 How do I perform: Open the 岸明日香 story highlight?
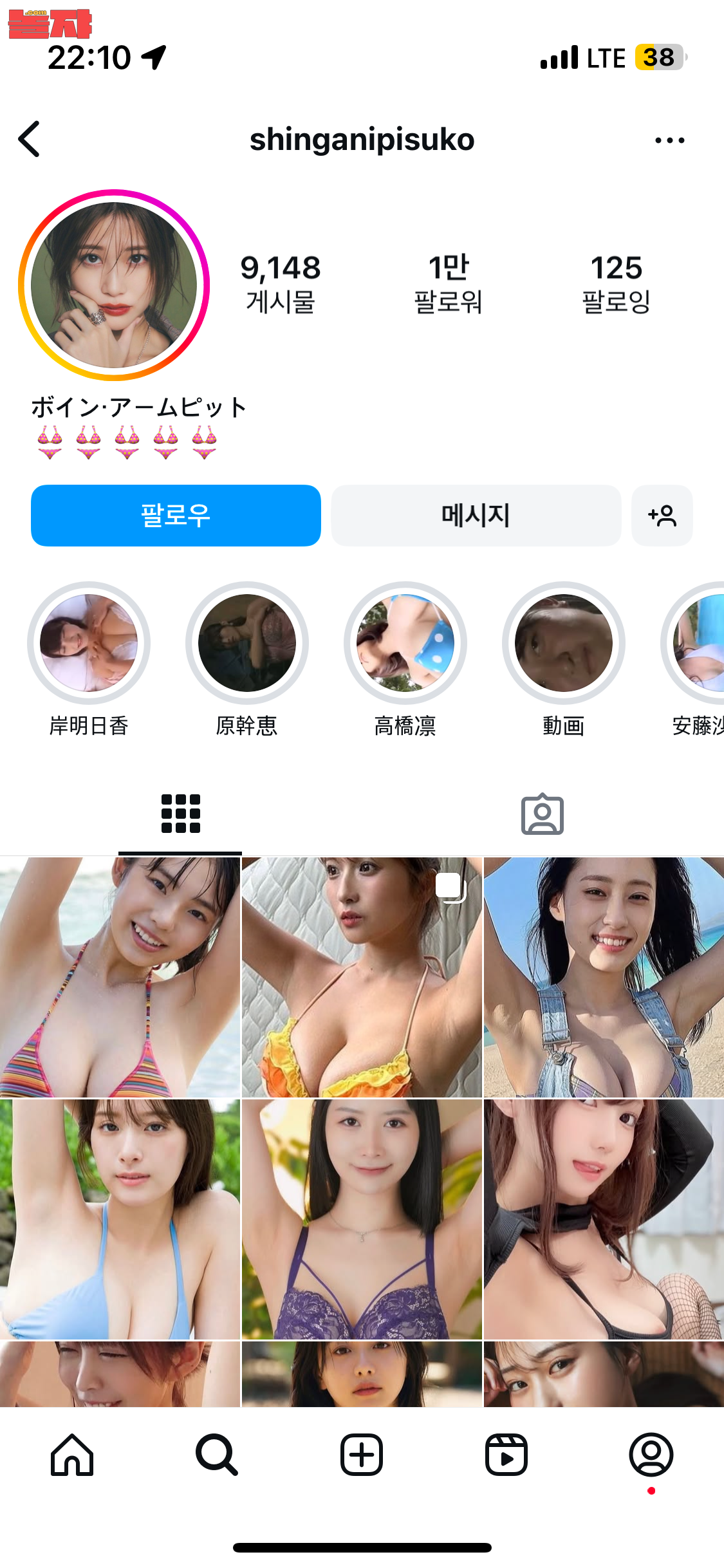pyautogui.click(x=89, y=643)
